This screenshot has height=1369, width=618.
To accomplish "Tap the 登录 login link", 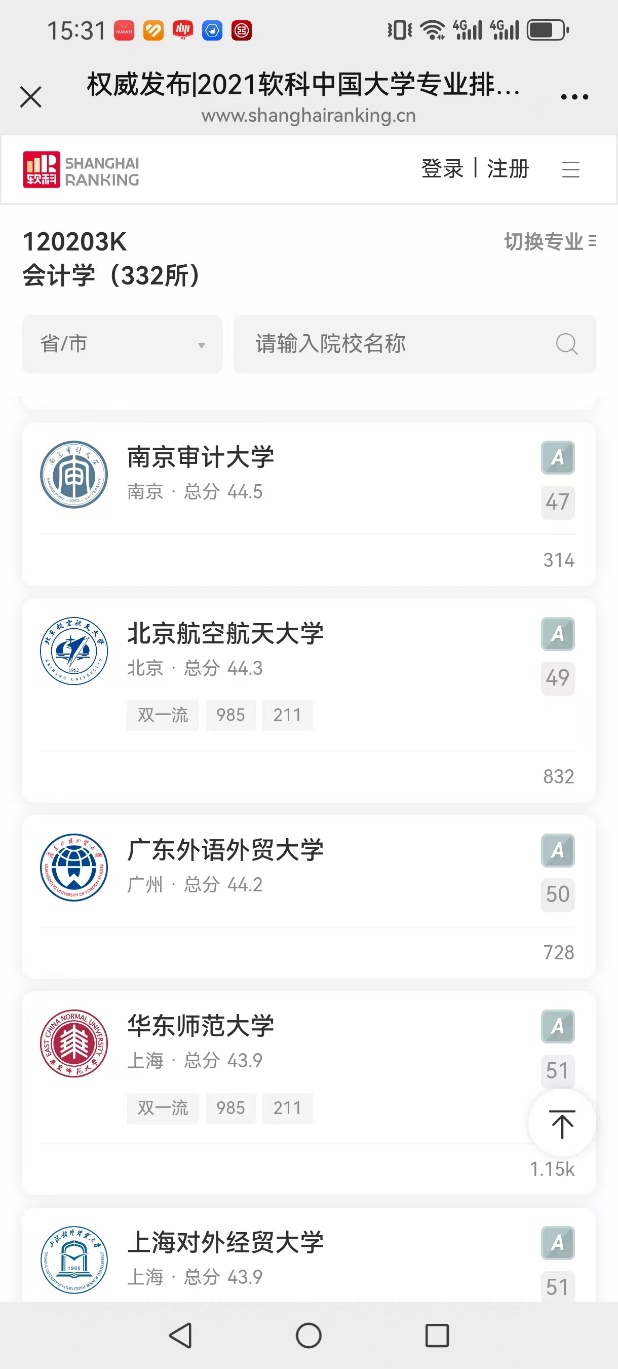I will 442,169.
